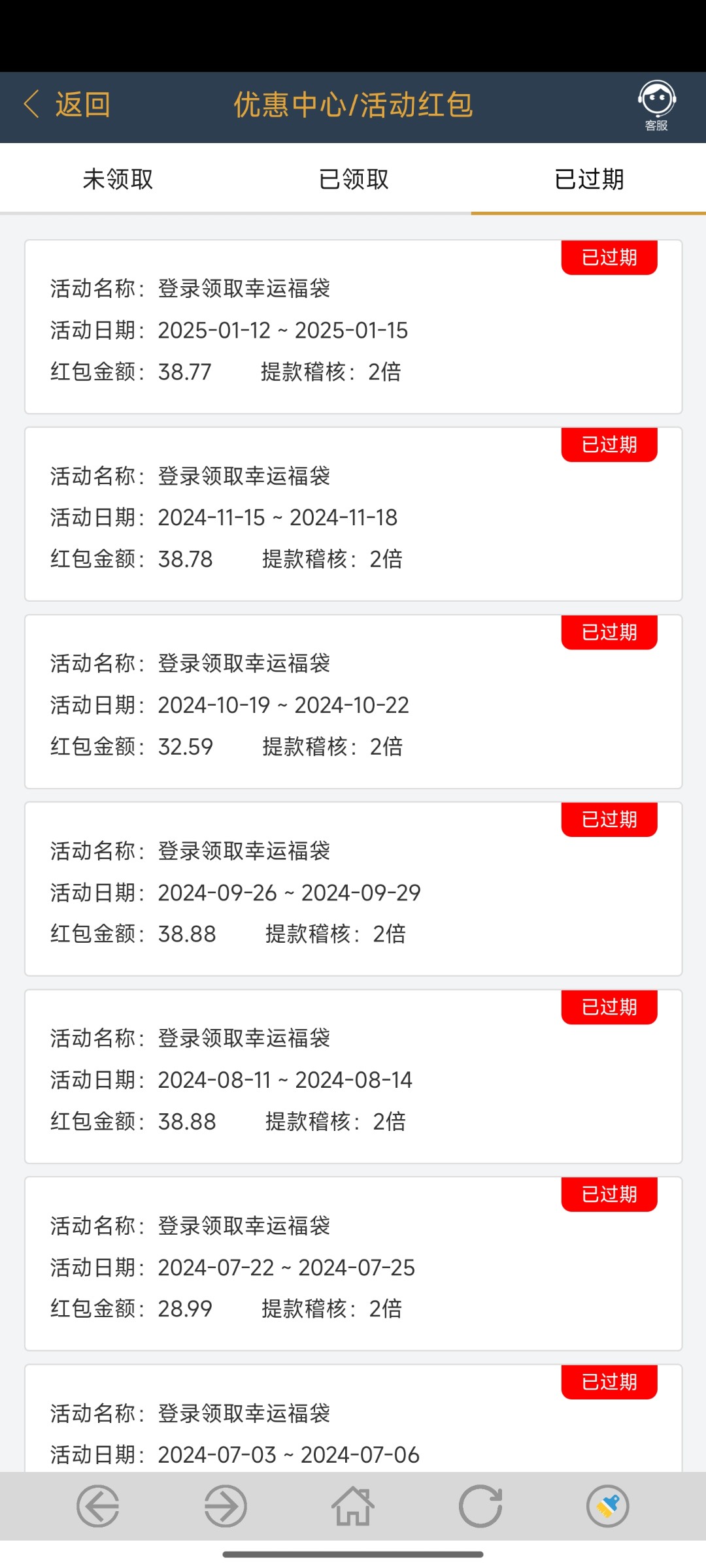Go forward with the bottom right arrow
The width and height of the screenshot is (706, 1568).
click(x=226, y=1506)
